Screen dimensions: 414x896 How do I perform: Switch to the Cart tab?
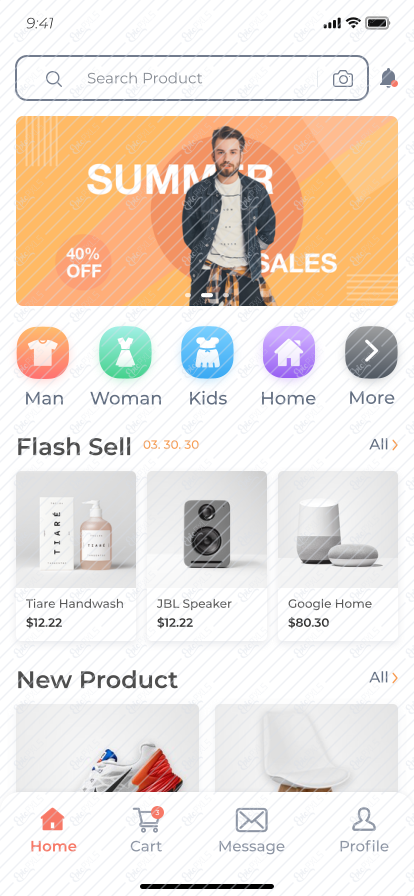coord(146,830)
